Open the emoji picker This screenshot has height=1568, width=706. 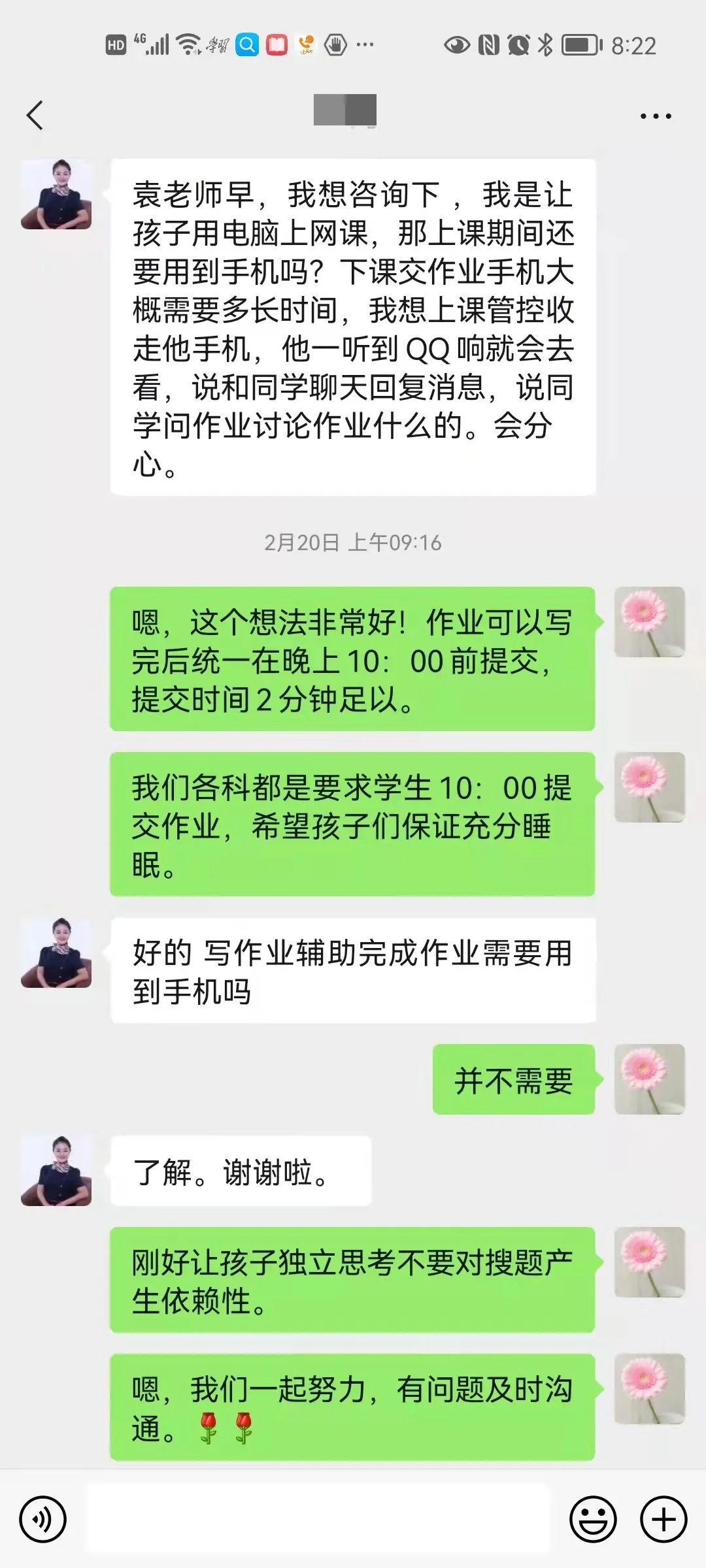click(593, 1519)
